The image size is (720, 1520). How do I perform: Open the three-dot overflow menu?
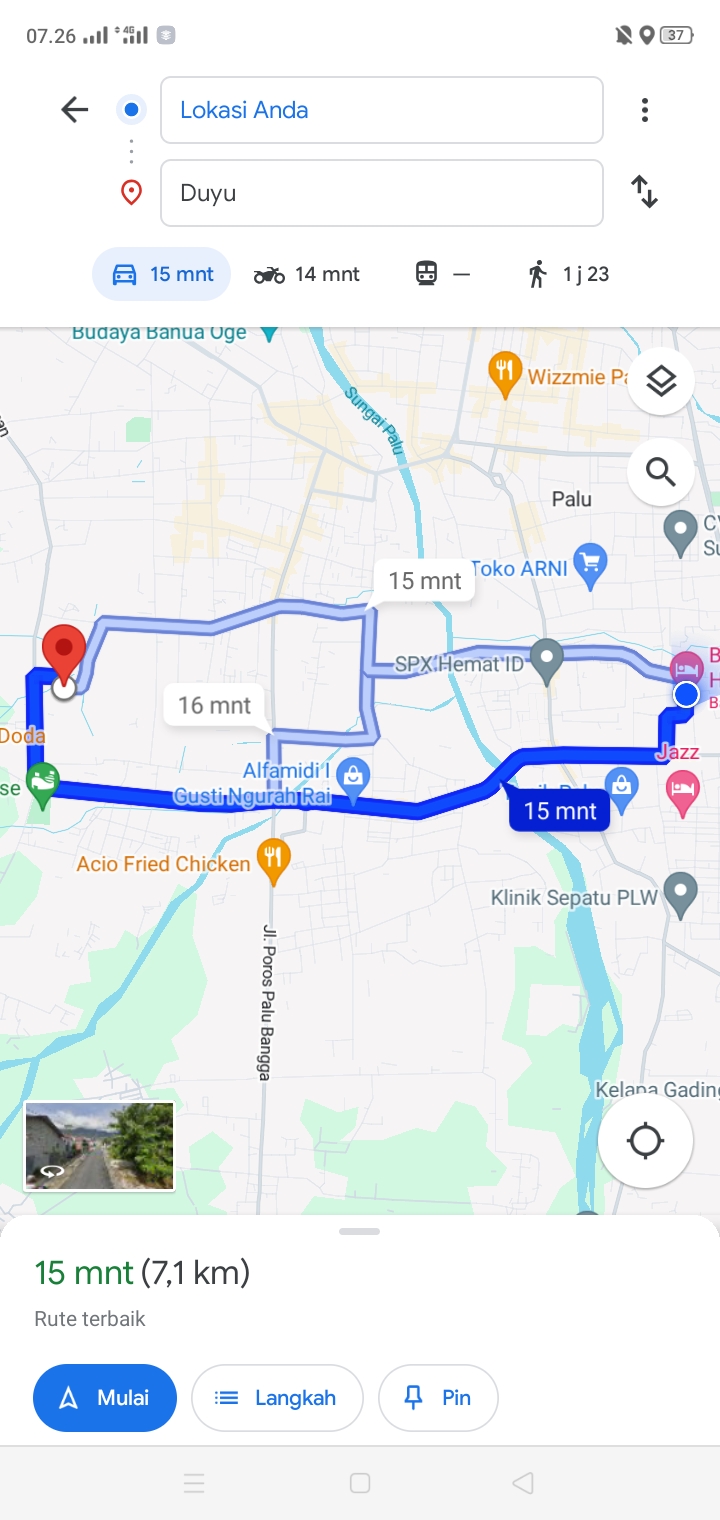645,110
